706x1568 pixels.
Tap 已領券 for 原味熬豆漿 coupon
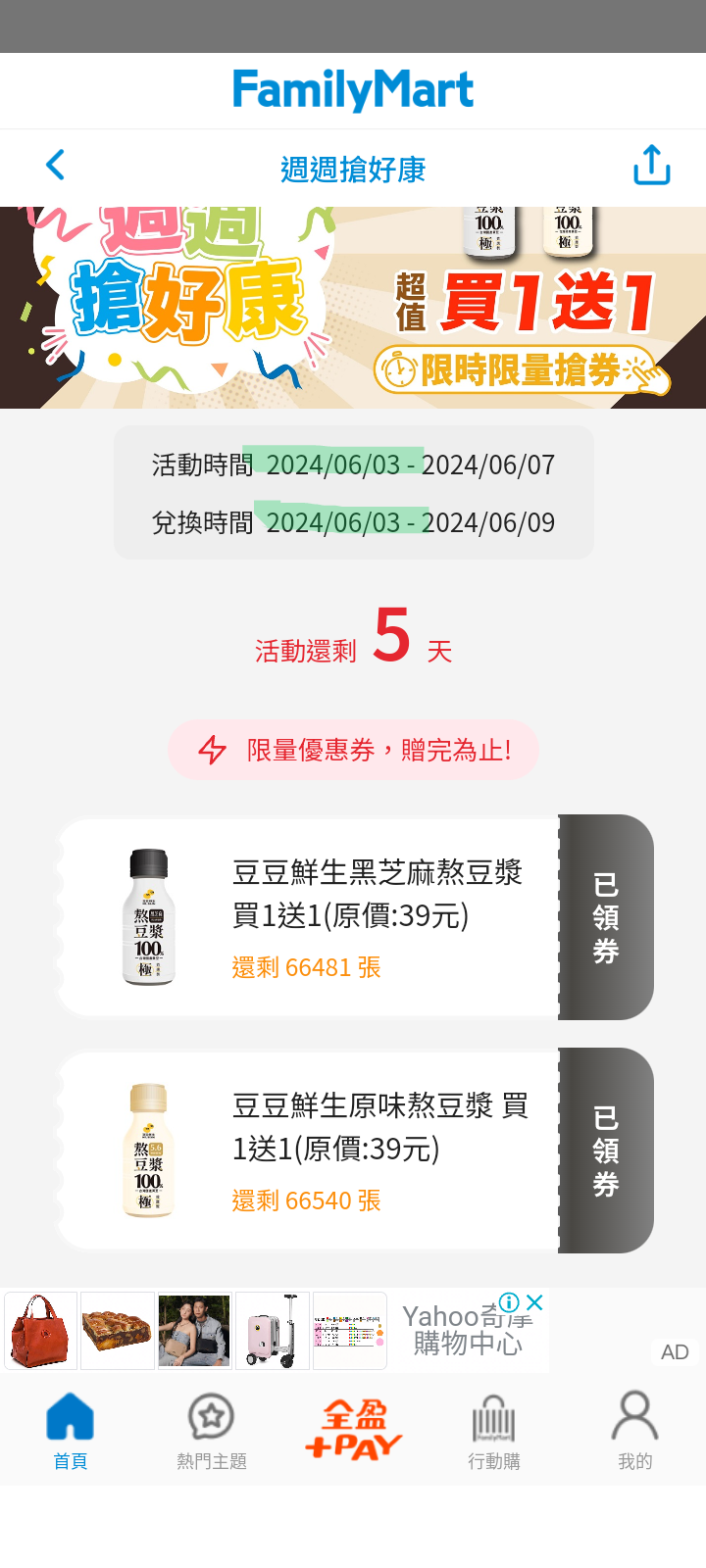click(605, 1151)
